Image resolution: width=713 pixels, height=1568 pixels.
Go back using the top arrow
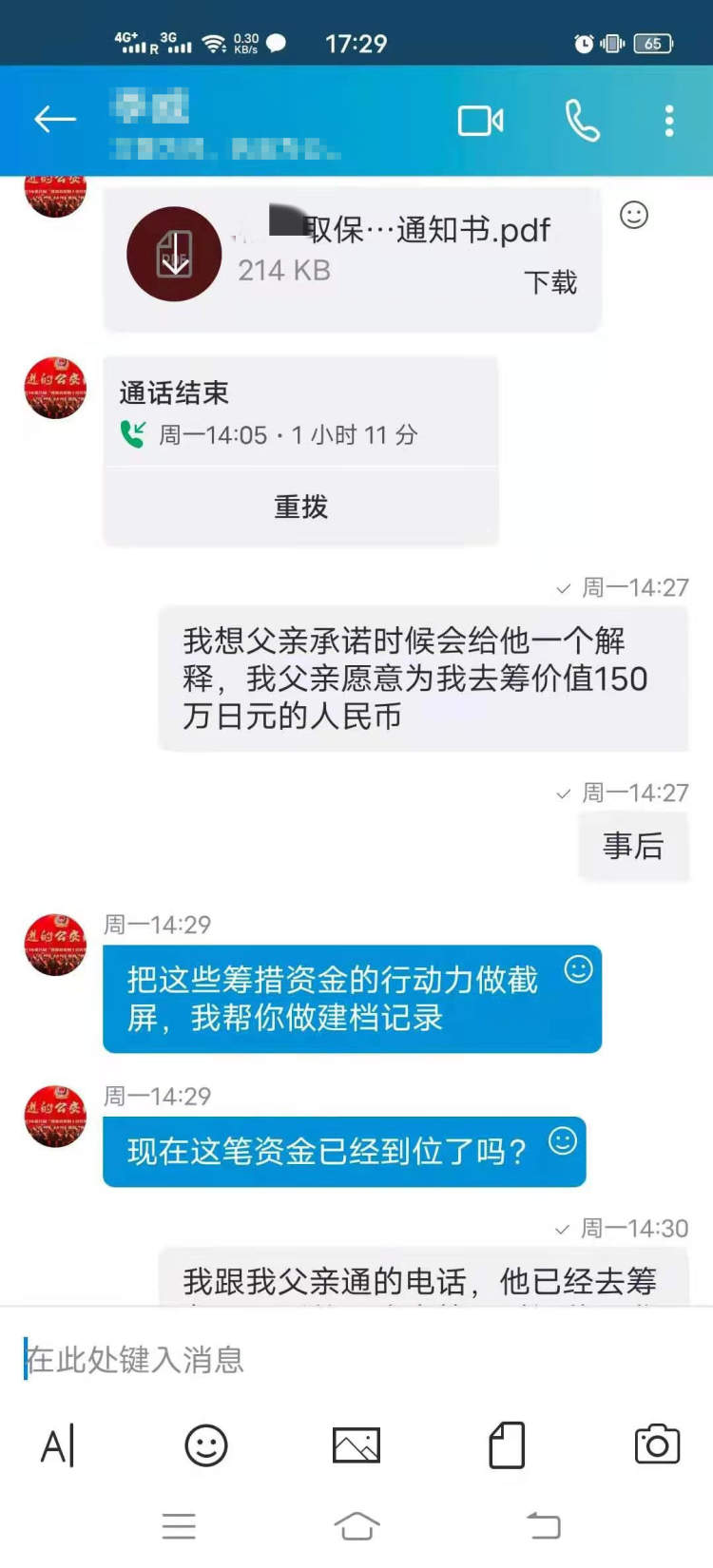tap(55, 120)
